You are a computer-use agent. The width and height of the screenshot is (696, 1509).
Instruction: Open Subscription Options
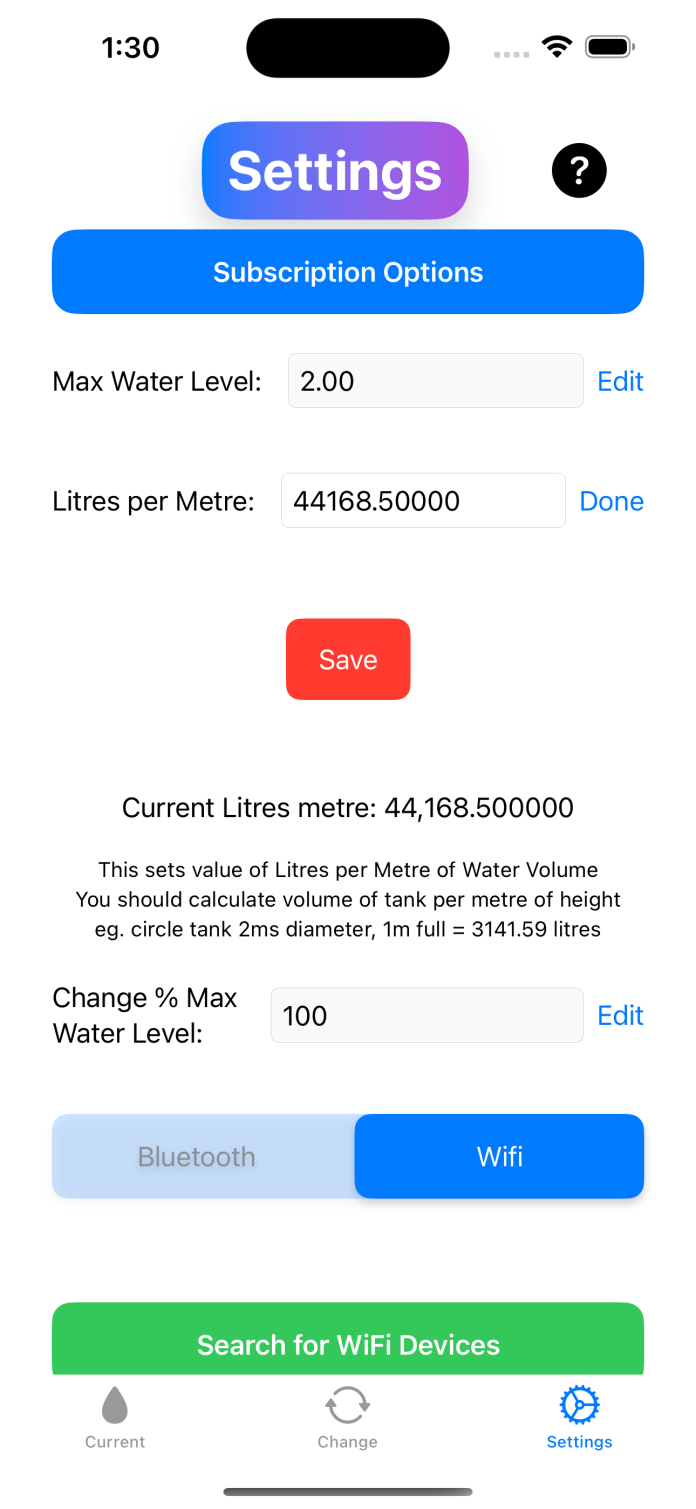(348, 272)
